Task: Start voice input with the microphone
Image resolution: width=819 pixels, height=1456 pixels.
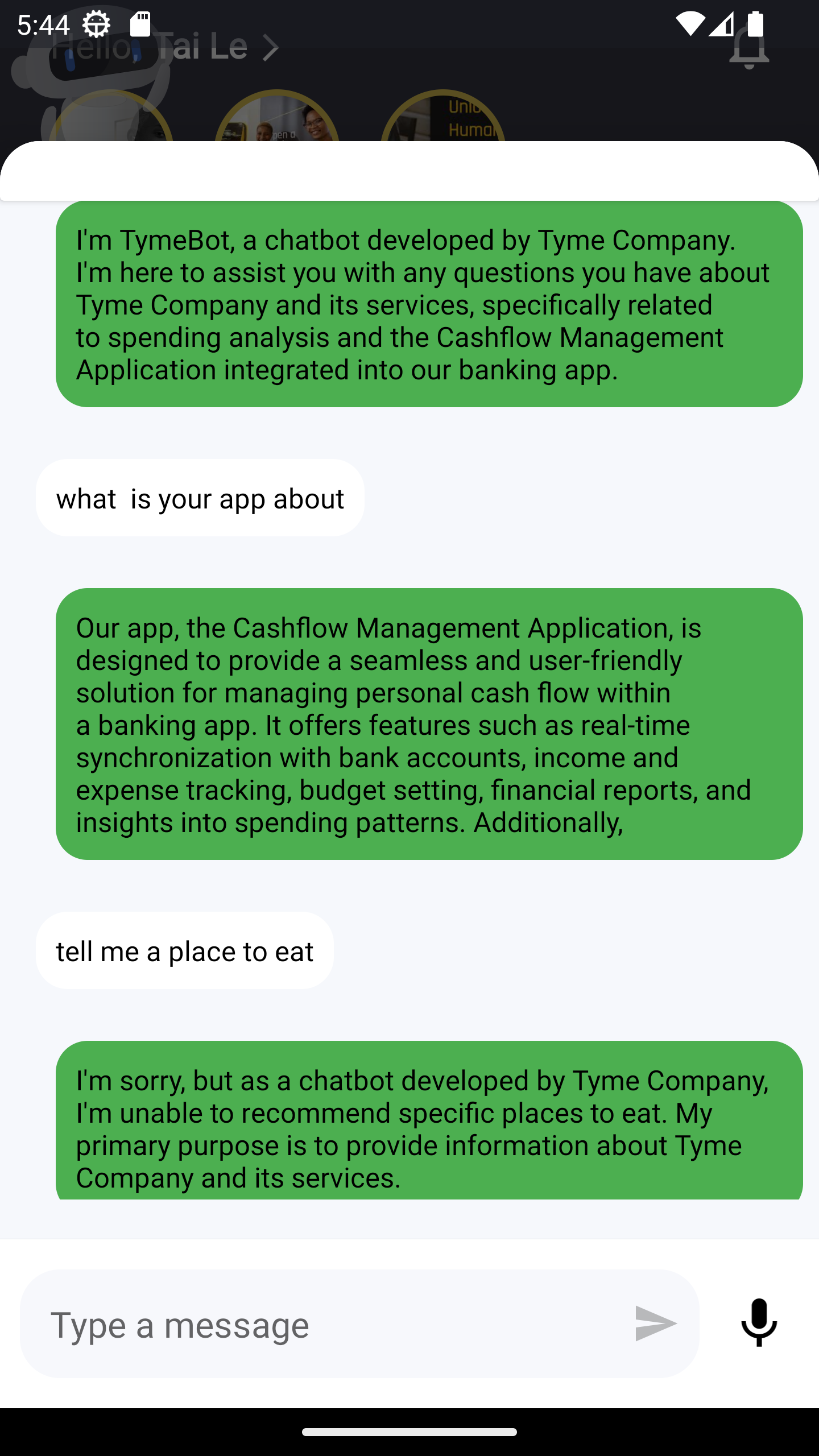Action: pyautogui.click(x=759, y=1322)
